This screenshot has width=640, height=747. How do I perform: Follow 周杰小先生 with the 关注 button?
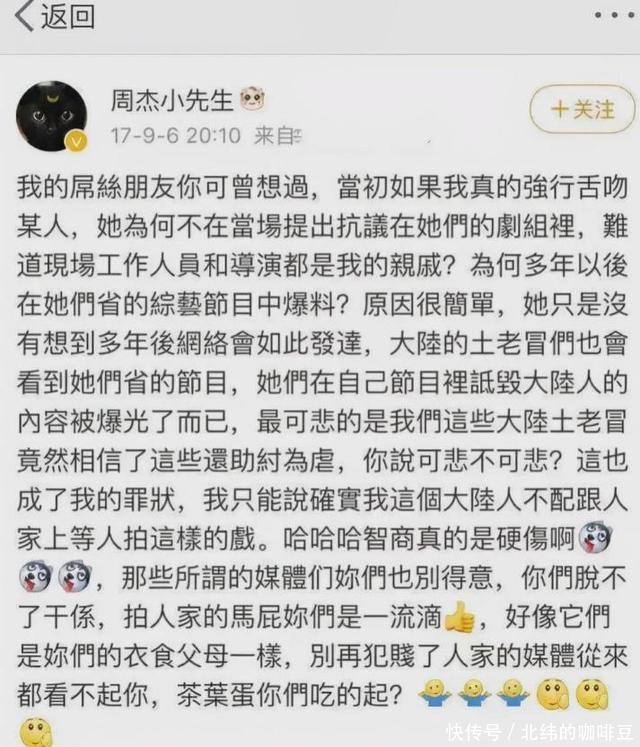[x=583, y=109]
